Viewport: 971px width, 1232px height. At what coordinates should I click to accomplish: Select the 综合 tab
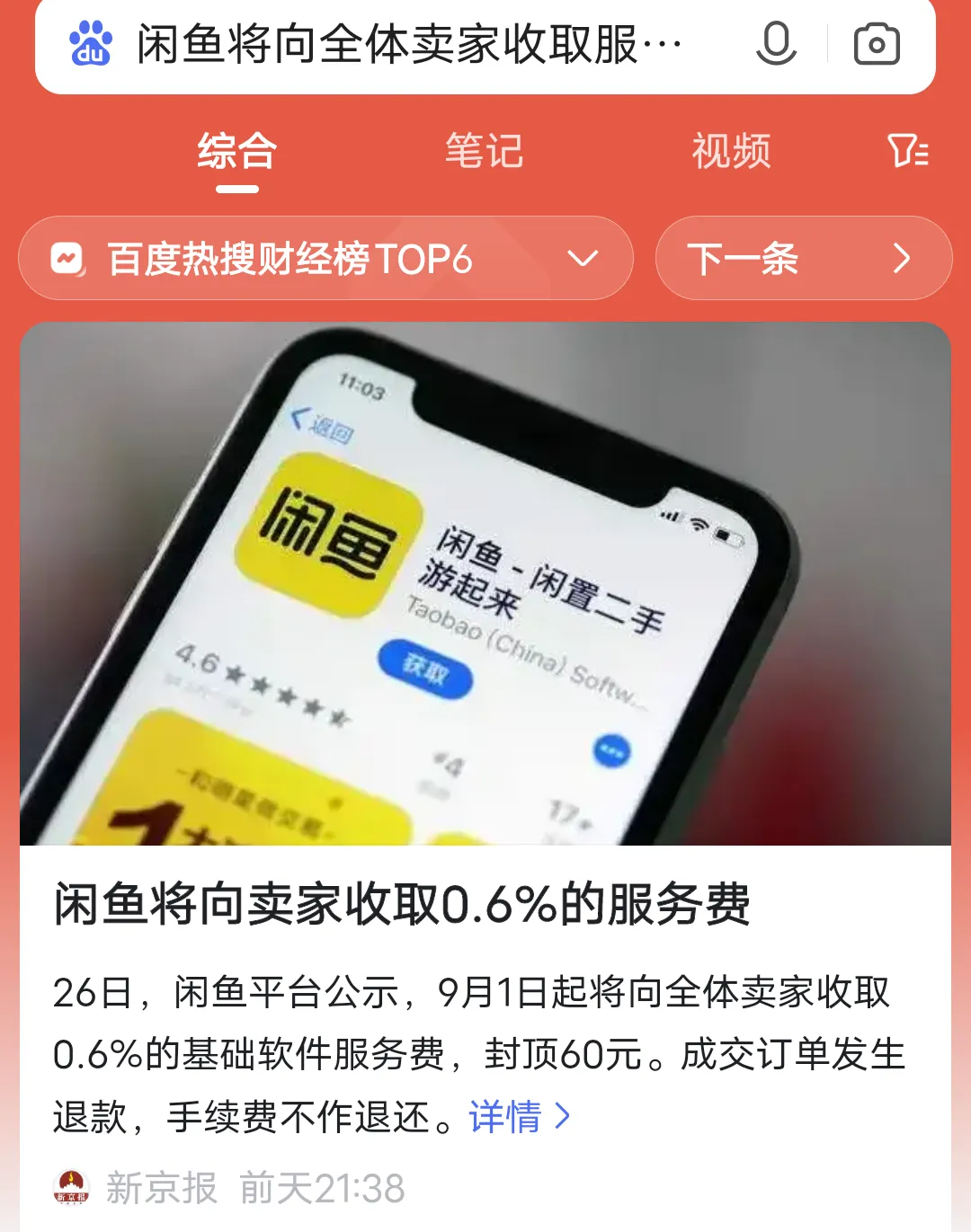237,151
